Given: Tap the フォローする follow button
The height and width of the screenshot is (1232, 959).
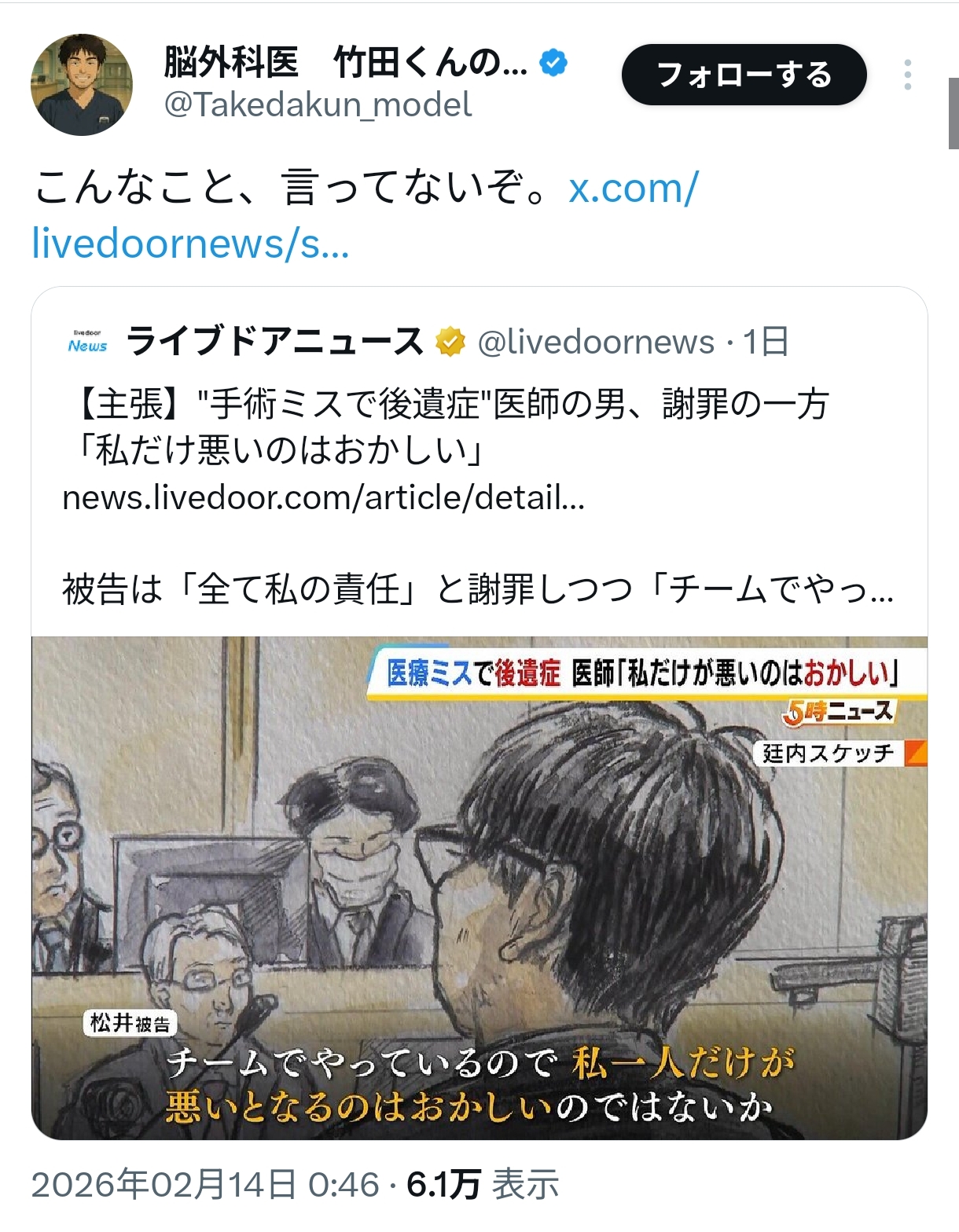Looking at the screenshot, I should click(x=743, y=75).
